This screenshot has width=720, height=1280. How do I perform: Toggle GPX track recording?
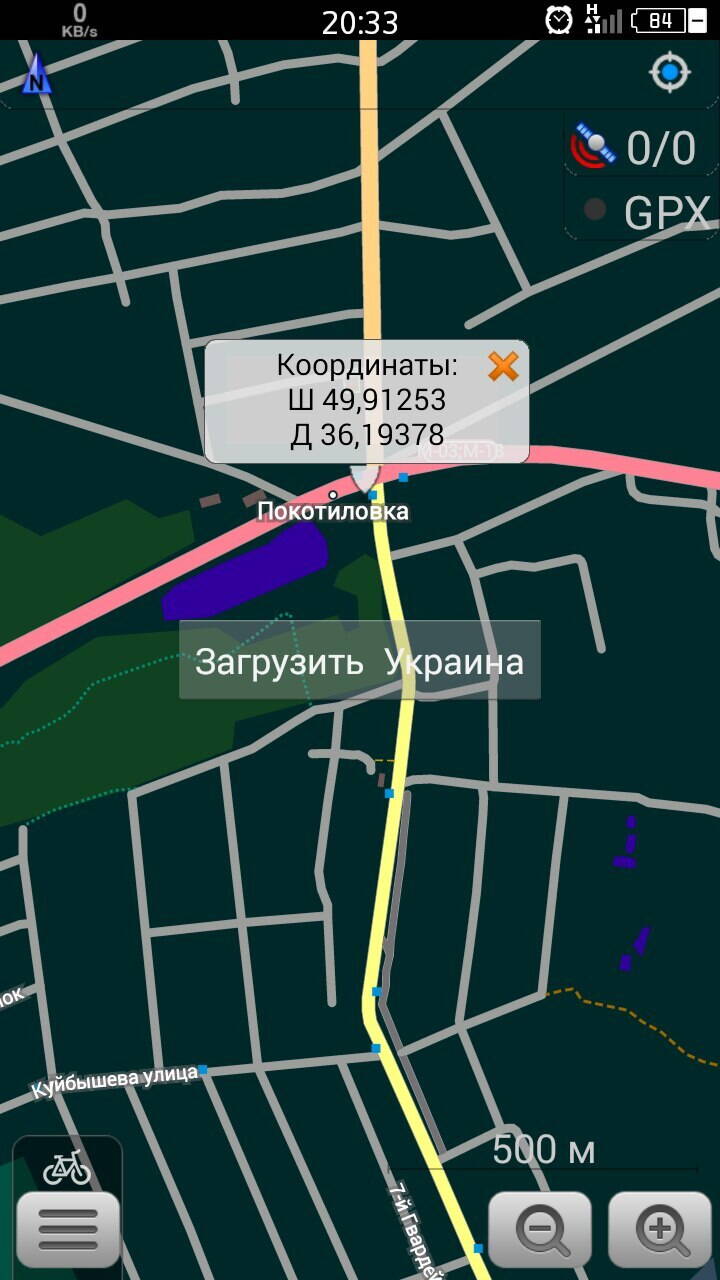click(x=644, y=211)
